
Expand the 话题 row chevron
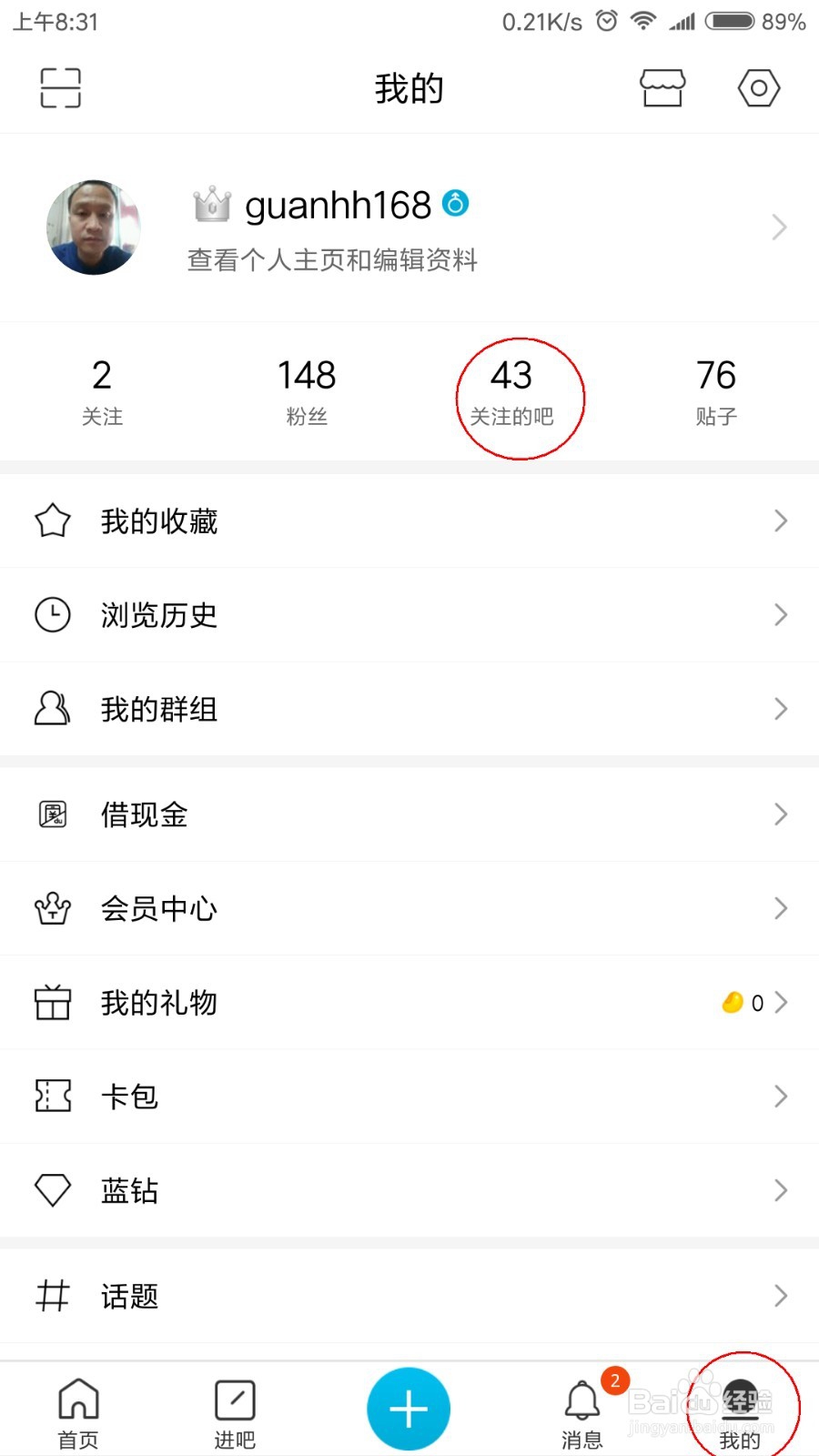pyautogui.click(x=780, y=1295)
